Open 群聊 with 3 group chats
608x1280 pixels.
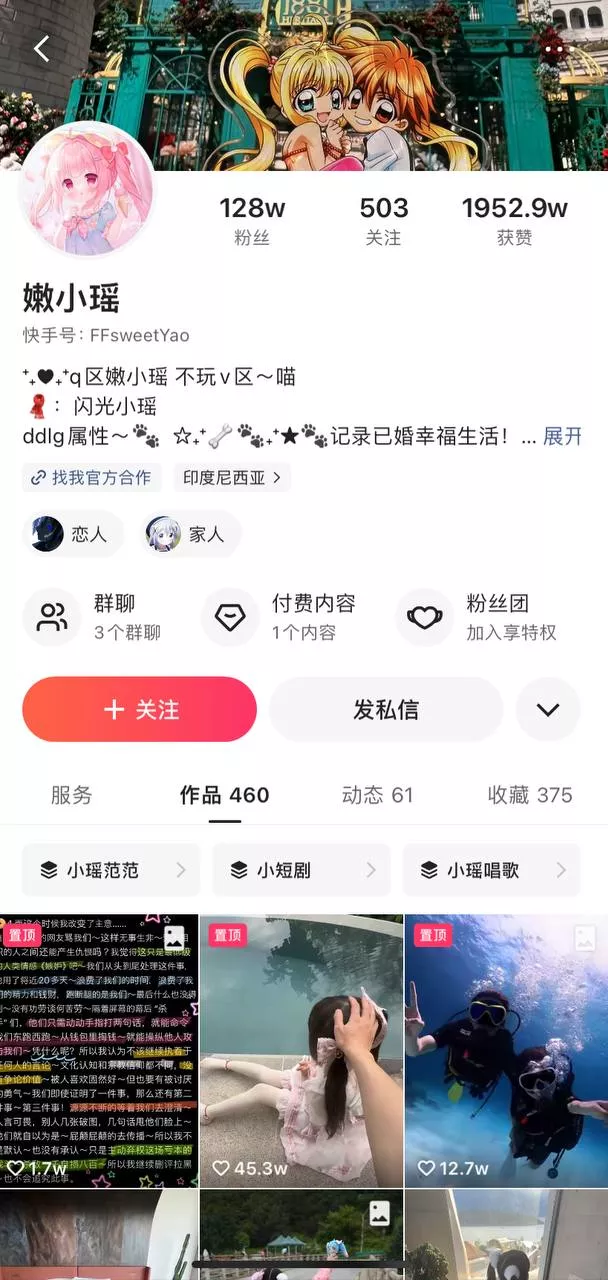(93, 617)
